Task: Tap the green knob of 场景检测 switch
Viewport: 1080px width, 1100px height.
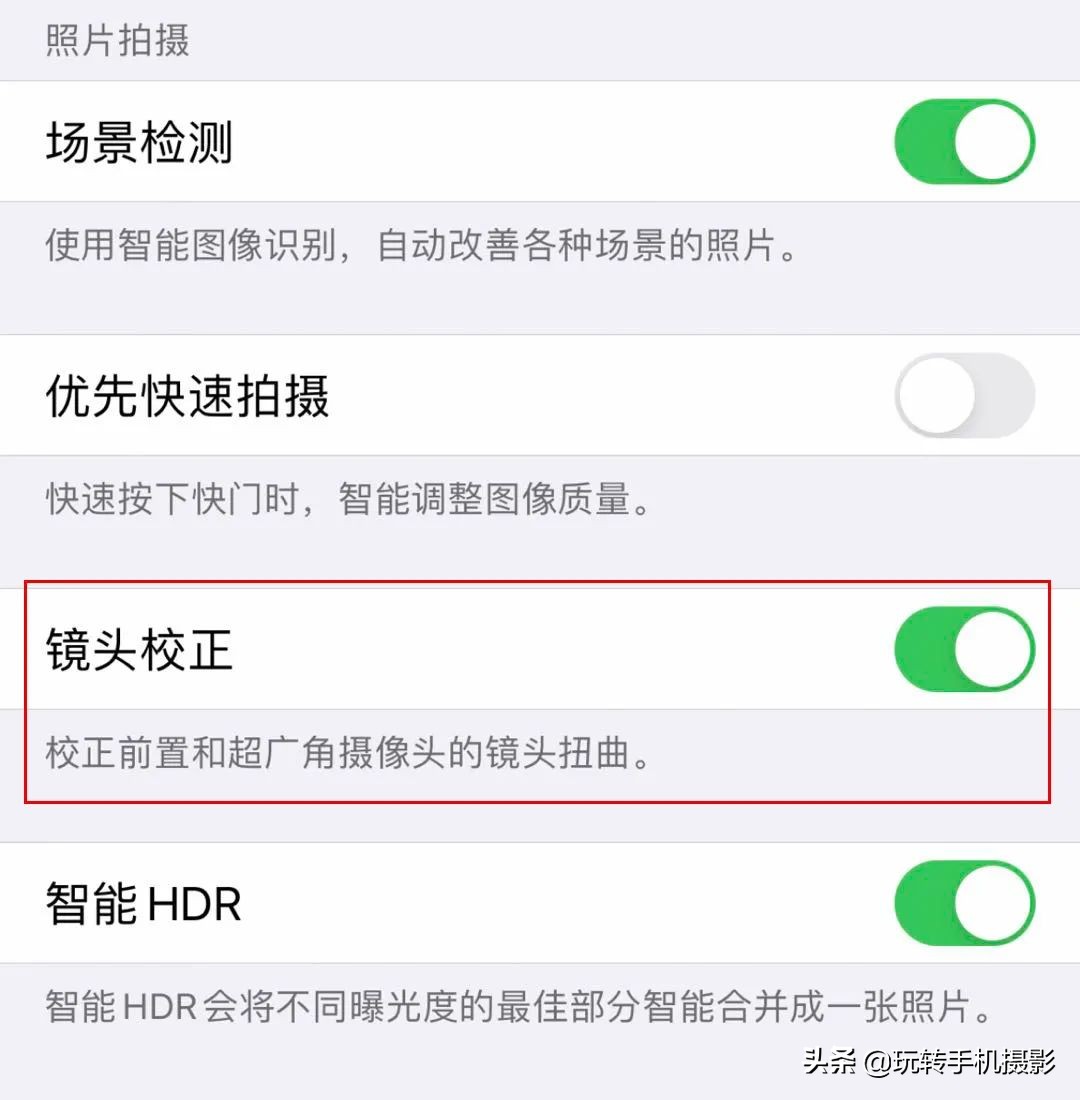Action: pyautogui.click(x=990, y=142)
